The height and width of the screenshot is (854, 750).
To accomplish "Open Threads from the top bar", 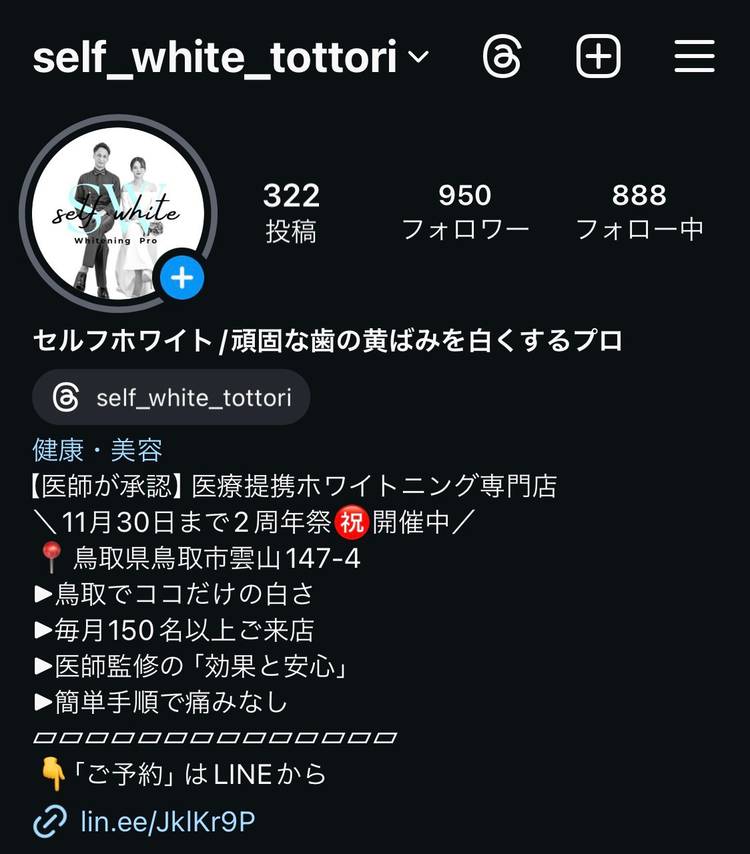I will point(502,57).
